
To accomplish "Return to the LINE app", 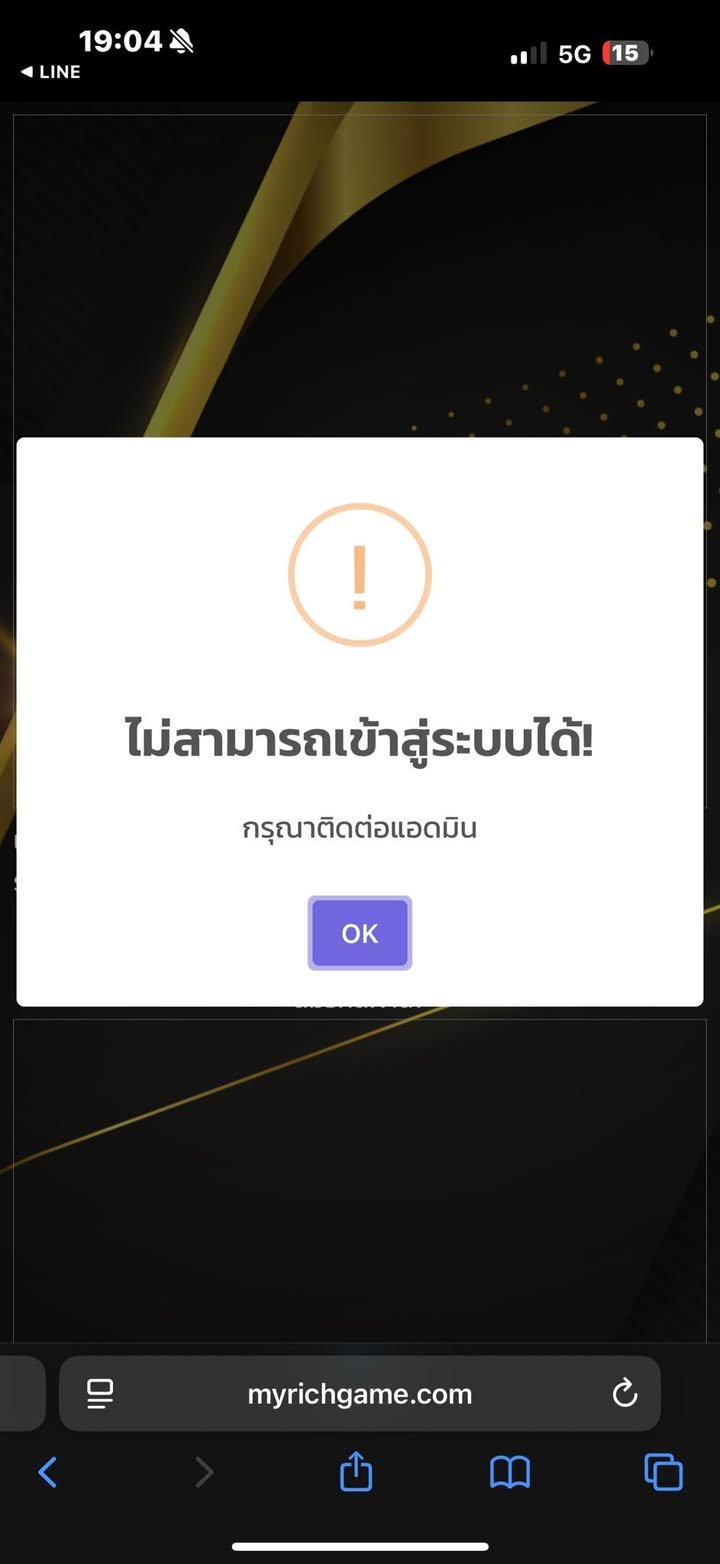I will [51, 72].
